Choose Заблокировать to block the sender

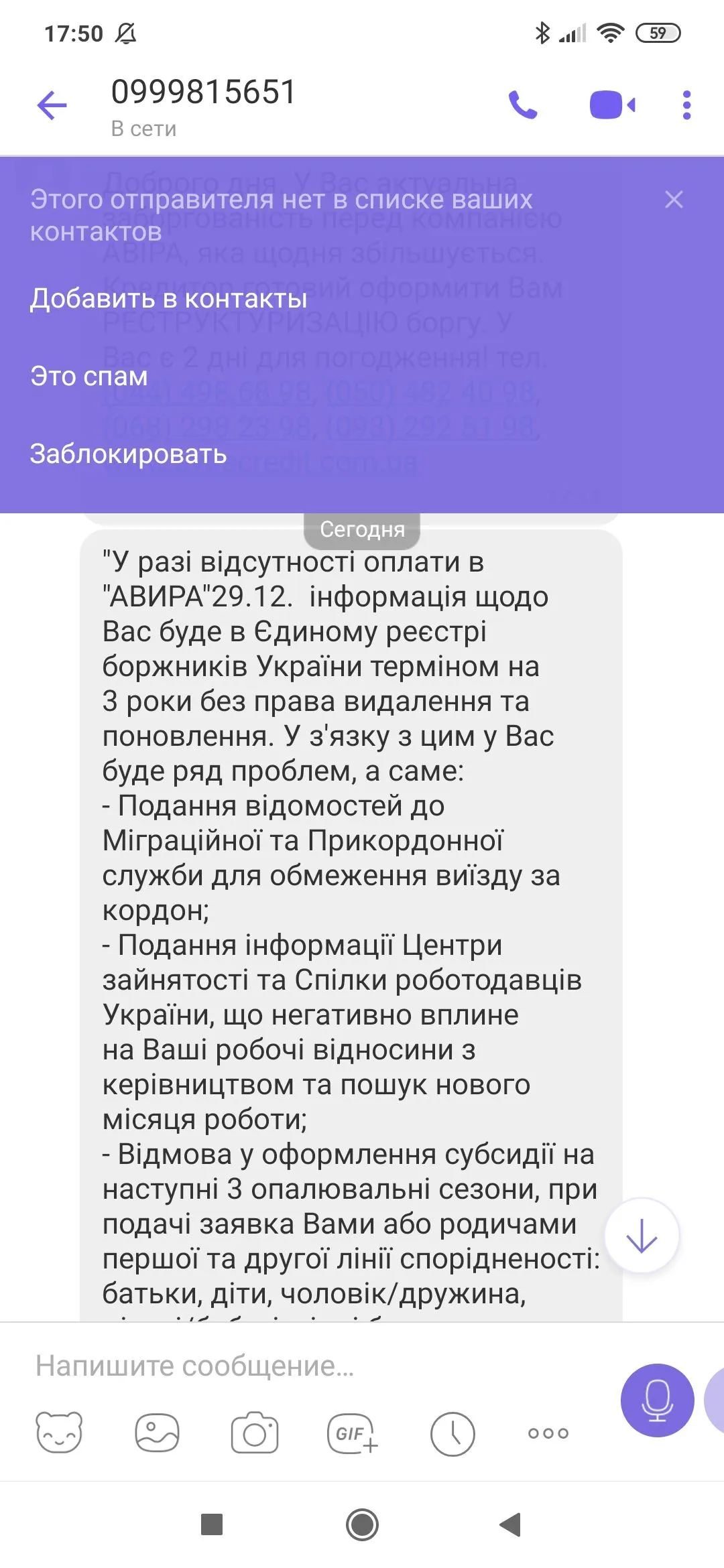pyautogui.click(x=128, y=454)
